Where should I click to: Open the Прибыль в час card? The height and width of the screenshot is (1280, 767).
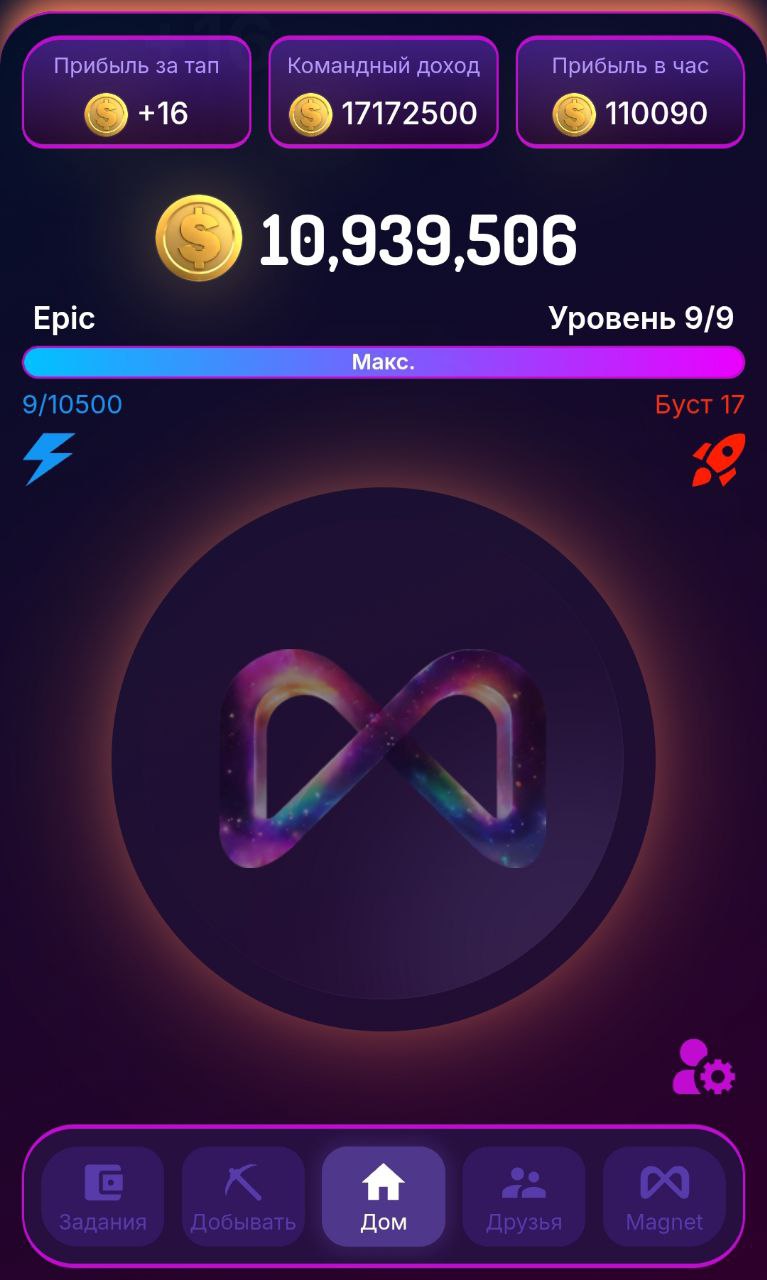click(x=630, y=92)
